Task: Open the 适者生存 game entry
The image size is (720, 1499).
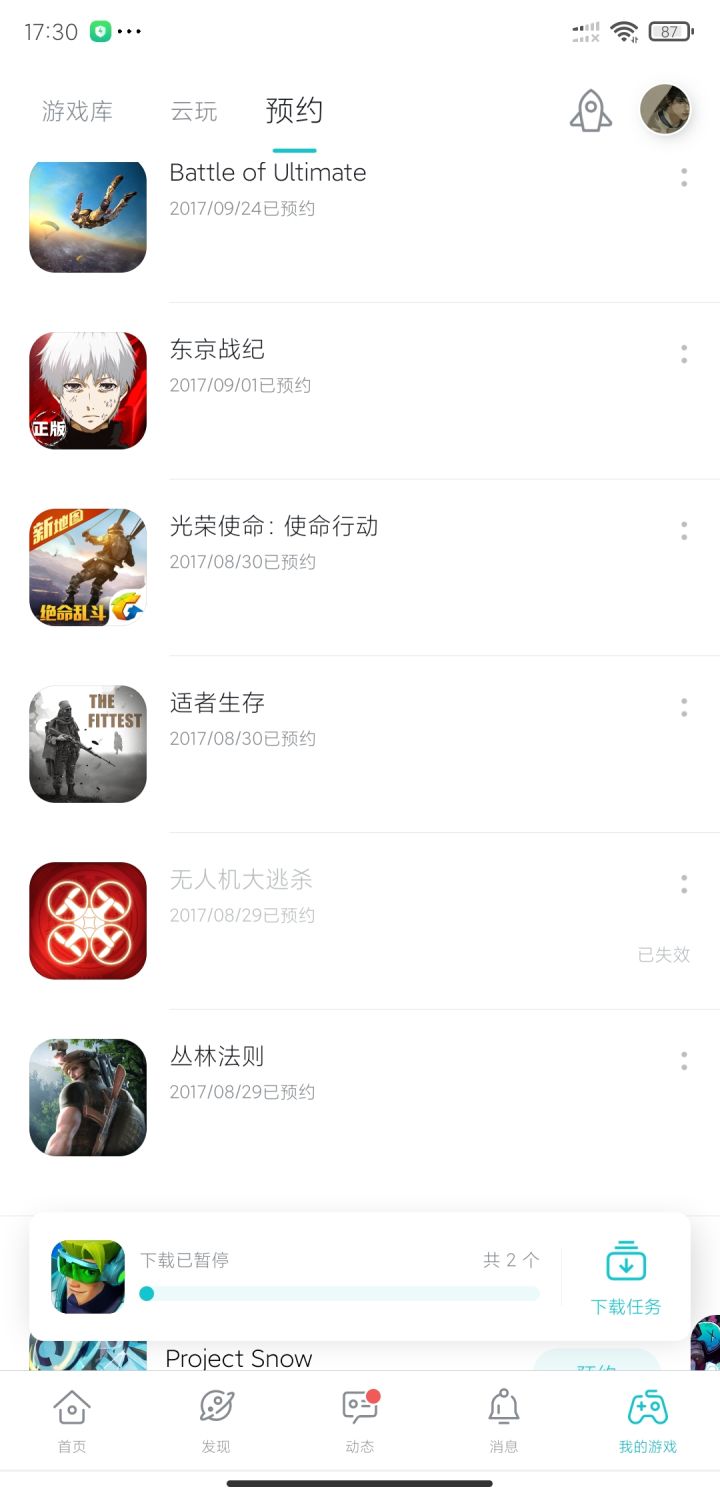Action: click(217, 703)
